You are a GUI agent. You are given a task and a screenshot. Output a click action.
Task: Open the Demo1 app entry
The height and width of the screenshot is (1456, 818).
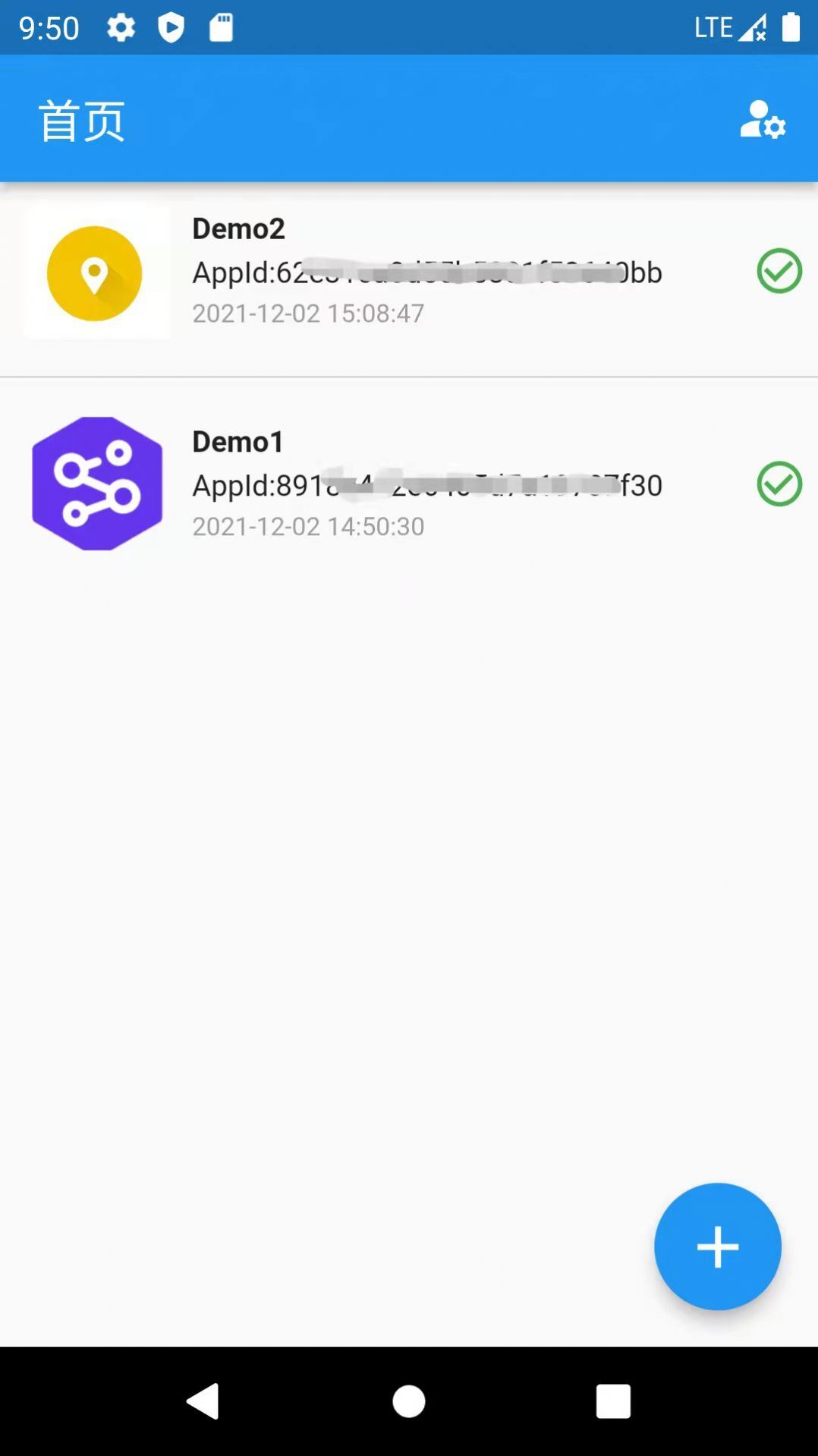click(425, 484)
